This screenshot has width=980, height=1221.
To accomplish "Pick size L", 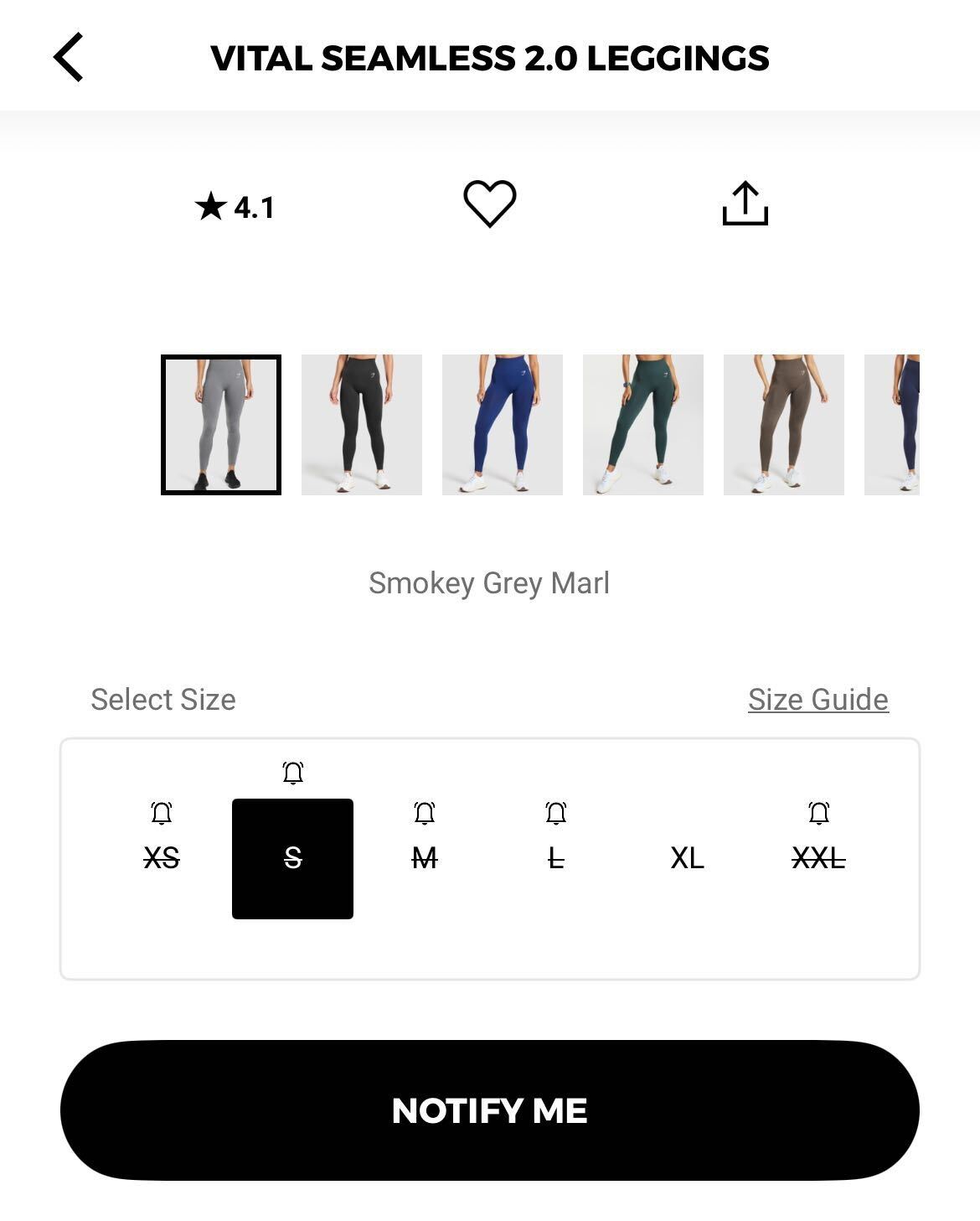I will 556,858.
